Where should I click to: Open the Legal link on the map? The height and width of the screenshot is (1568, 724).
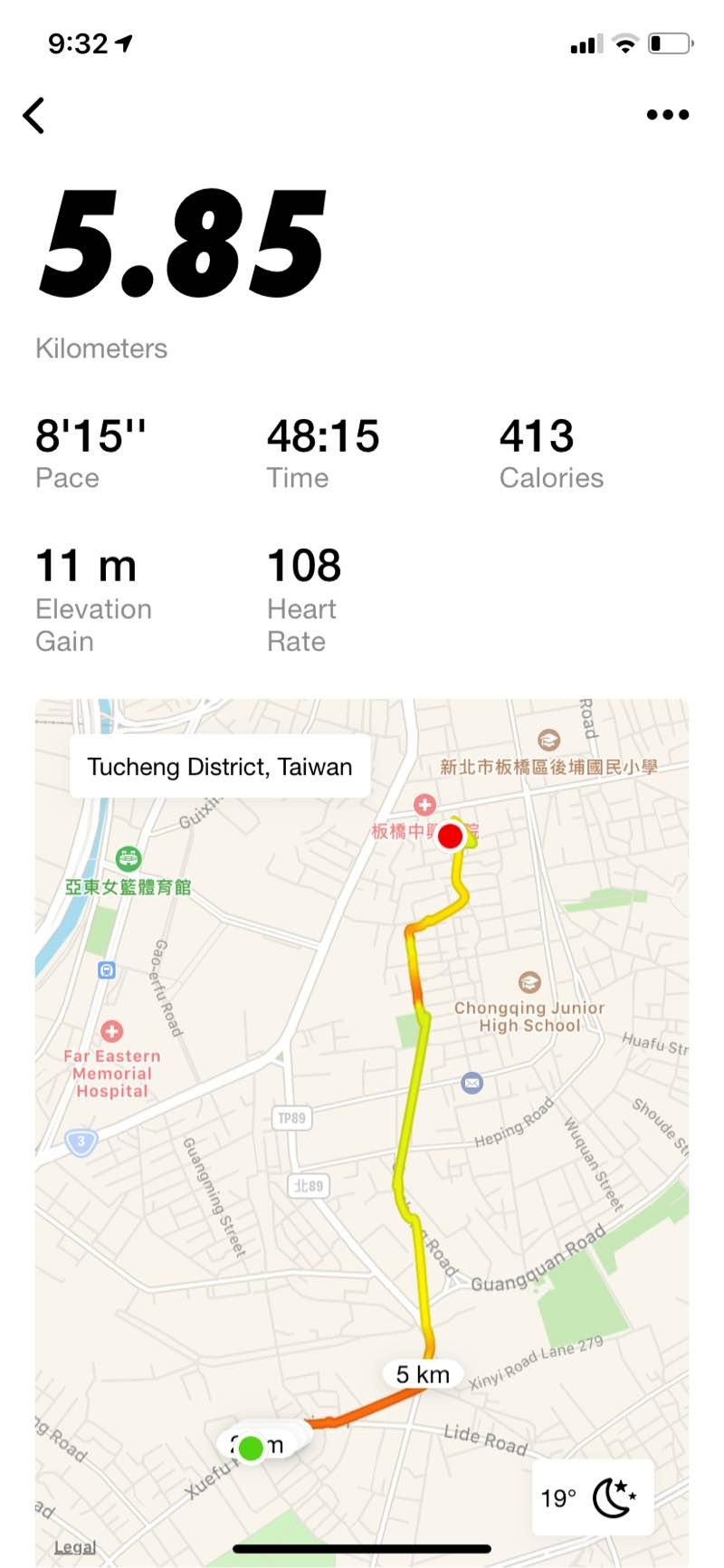click(x=75, y=1547)
